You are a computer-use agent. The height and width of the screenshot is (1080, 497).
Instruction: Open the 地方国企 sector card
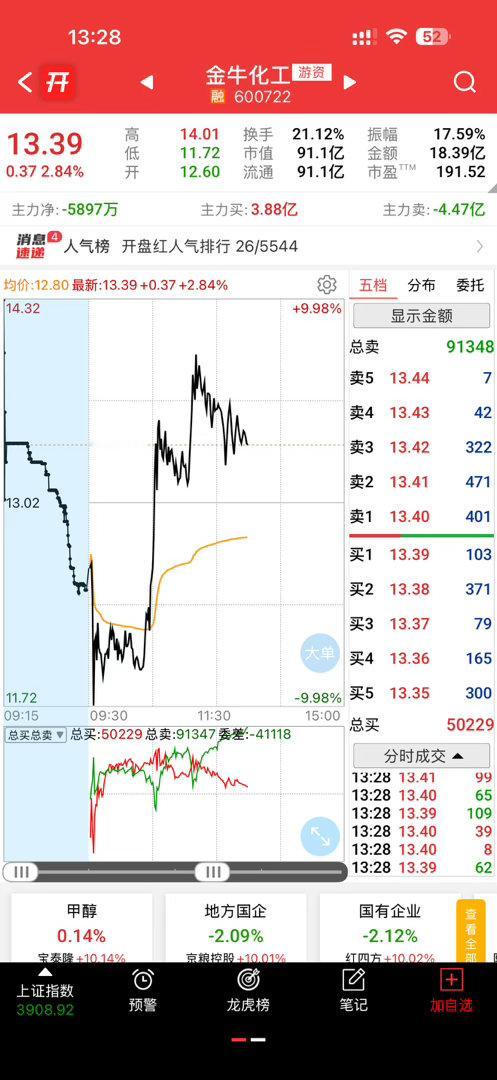point(237,927)
